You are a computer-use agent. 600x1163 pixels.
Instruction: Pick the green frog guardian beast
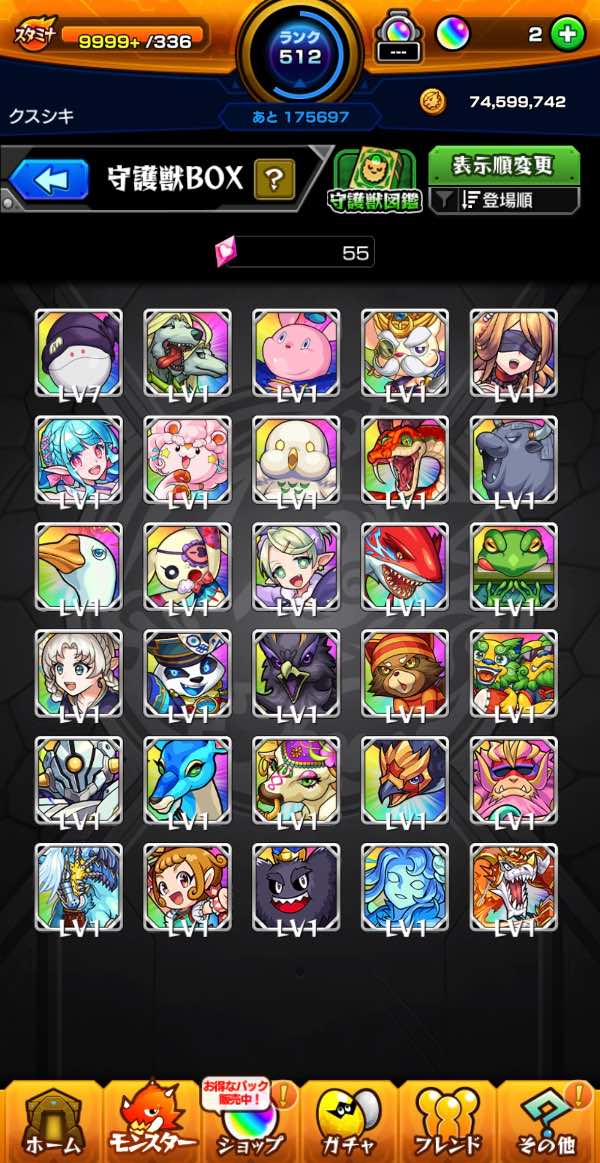pos(514,567)
